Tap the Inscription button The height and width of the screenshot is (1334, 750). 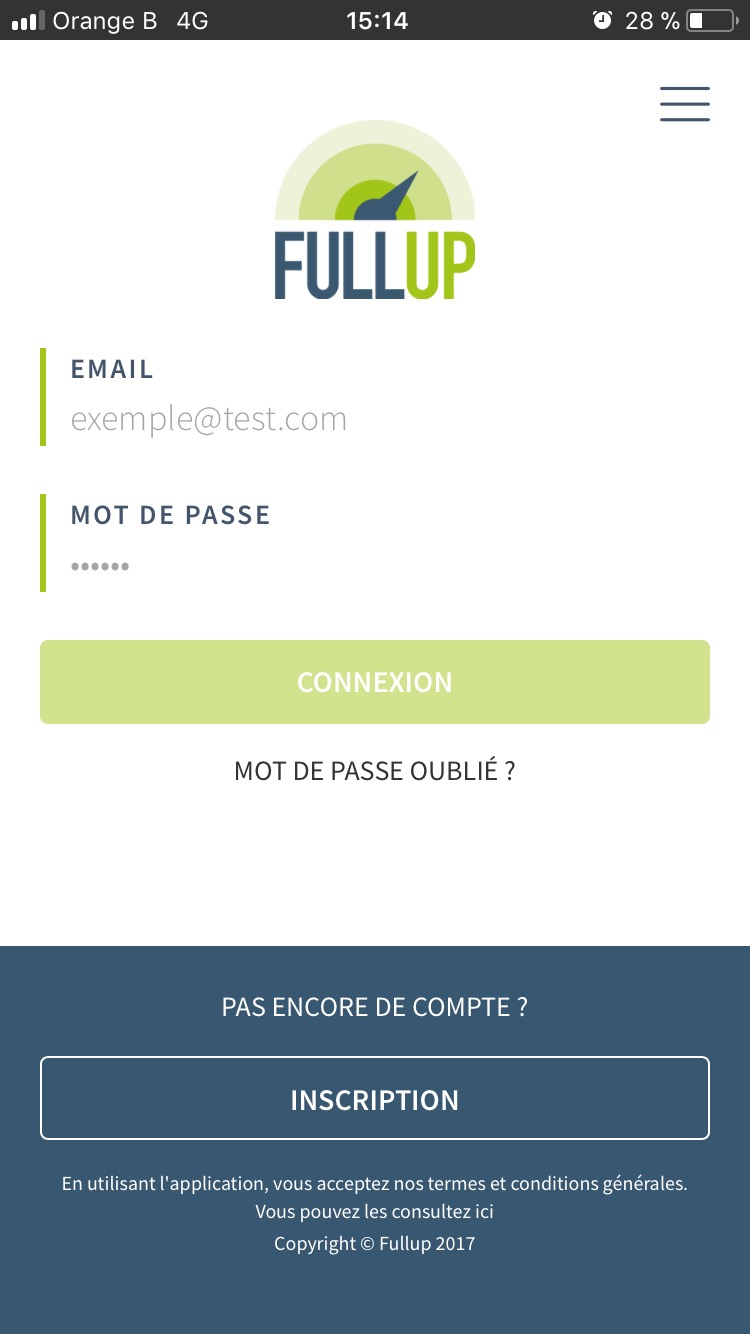375,1099
